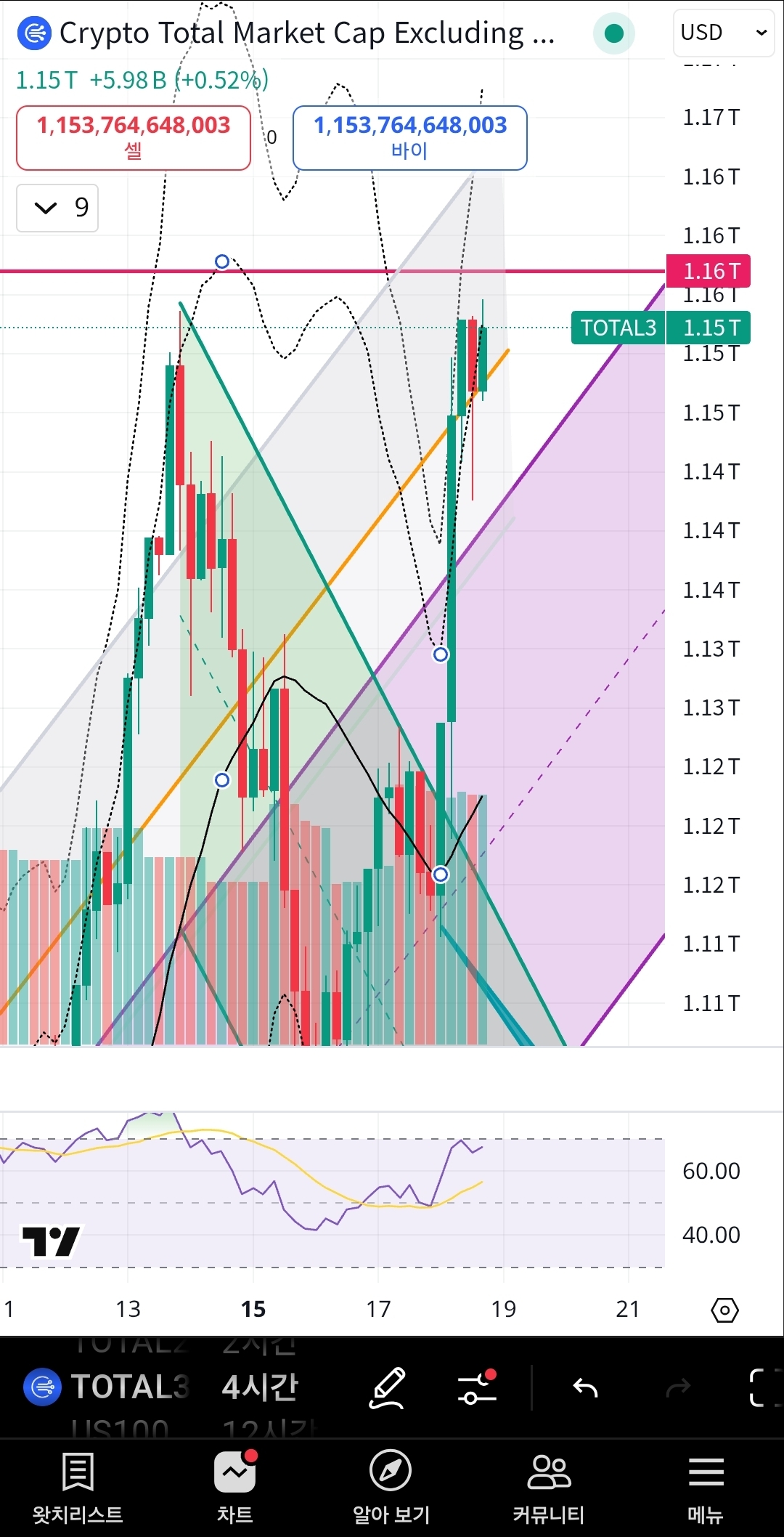
Task: Tap the red sell (셀) price button
Action: tap(134, 138)
